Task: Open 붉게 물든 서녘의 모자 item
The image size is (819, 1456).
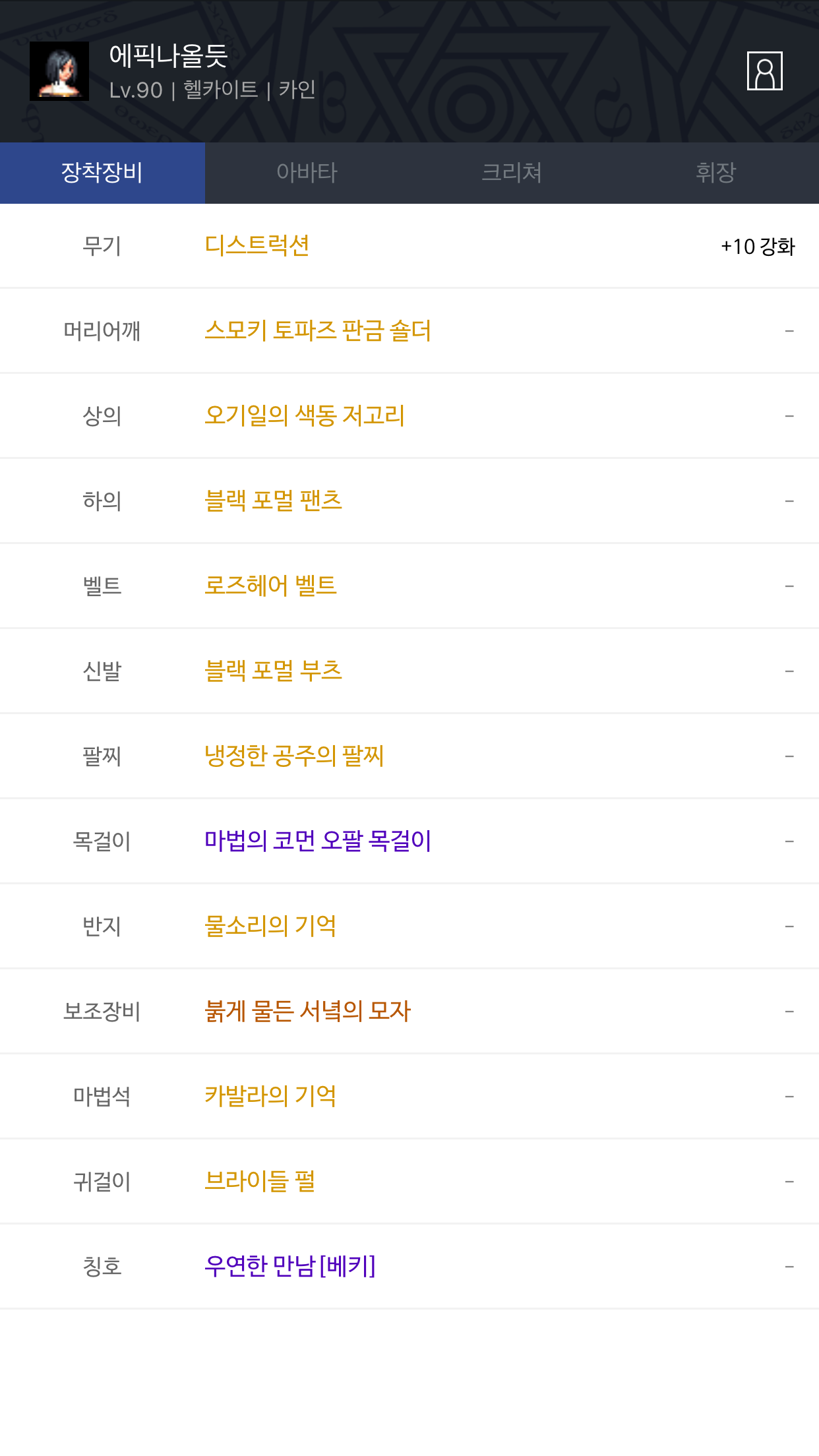Action: click(x=307, y=1011)
